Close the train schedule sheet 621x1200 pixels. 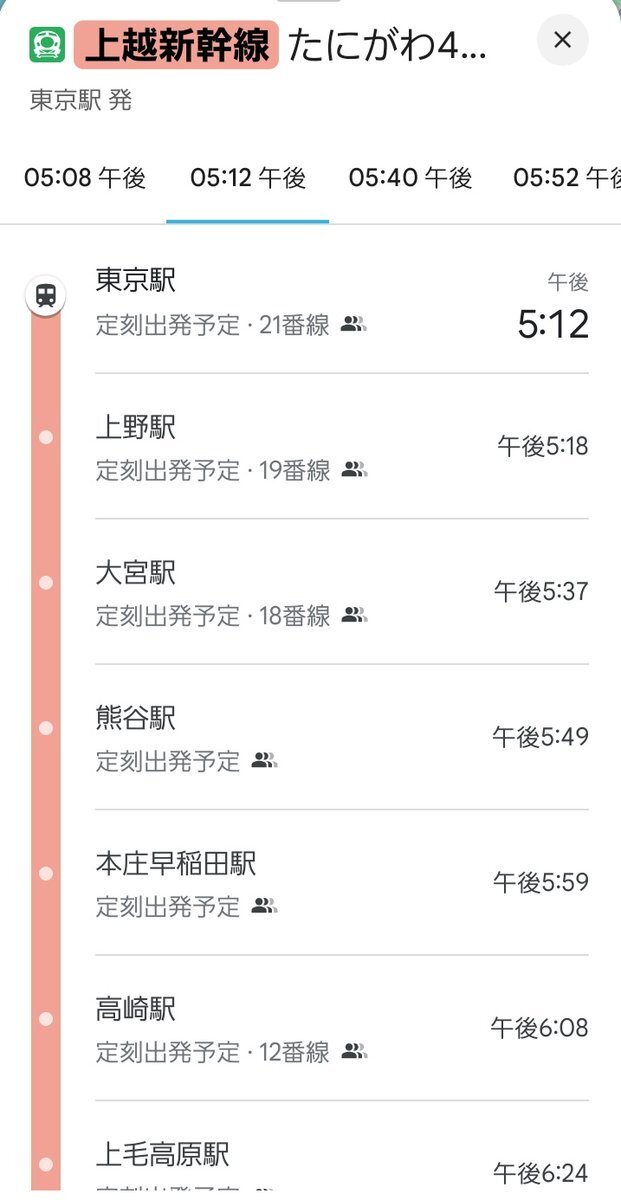(562, 40)
